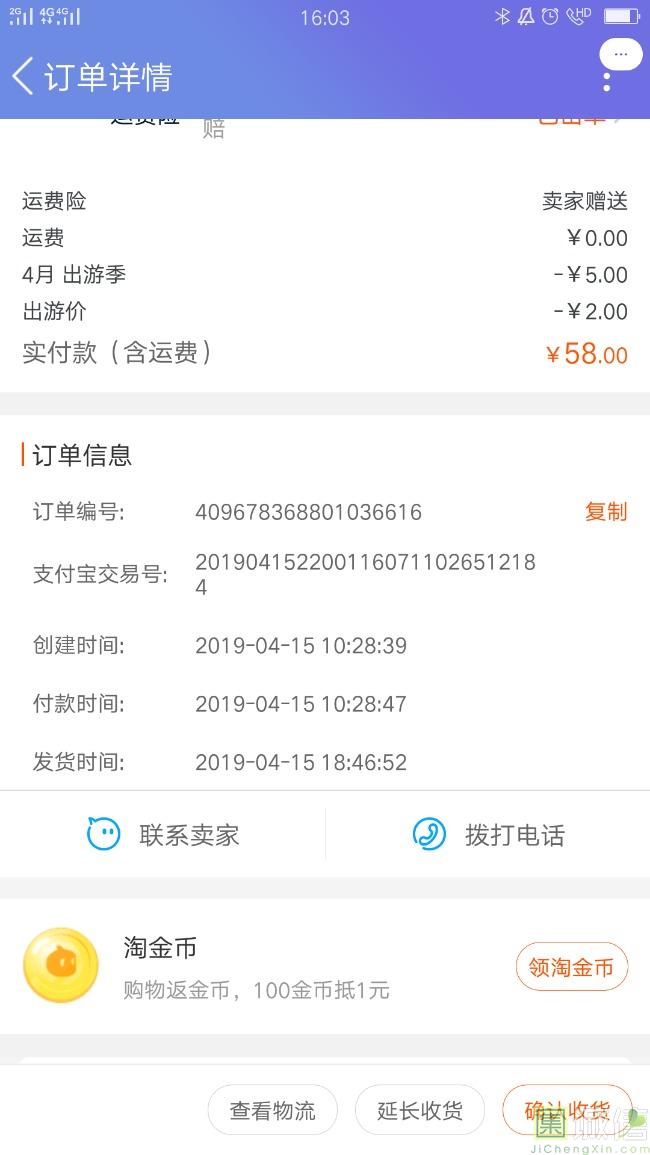The height and width of the screenshot is (1155, 650).
Task: Confirm receipt of goods (确认收货)
Action: [567, 1109]
